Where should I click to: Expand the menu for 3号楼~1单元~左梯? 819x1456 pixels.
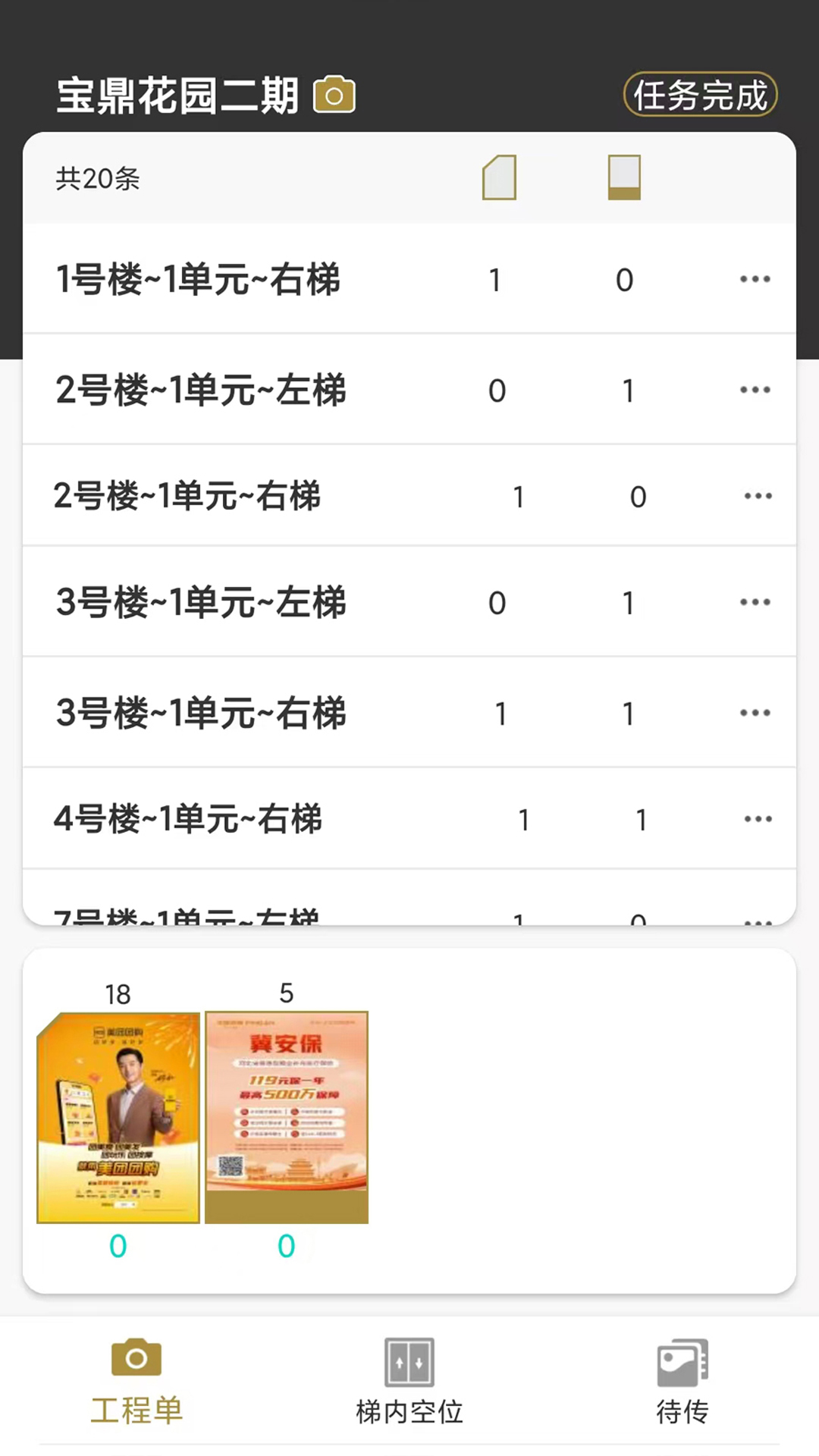[755, 601]
